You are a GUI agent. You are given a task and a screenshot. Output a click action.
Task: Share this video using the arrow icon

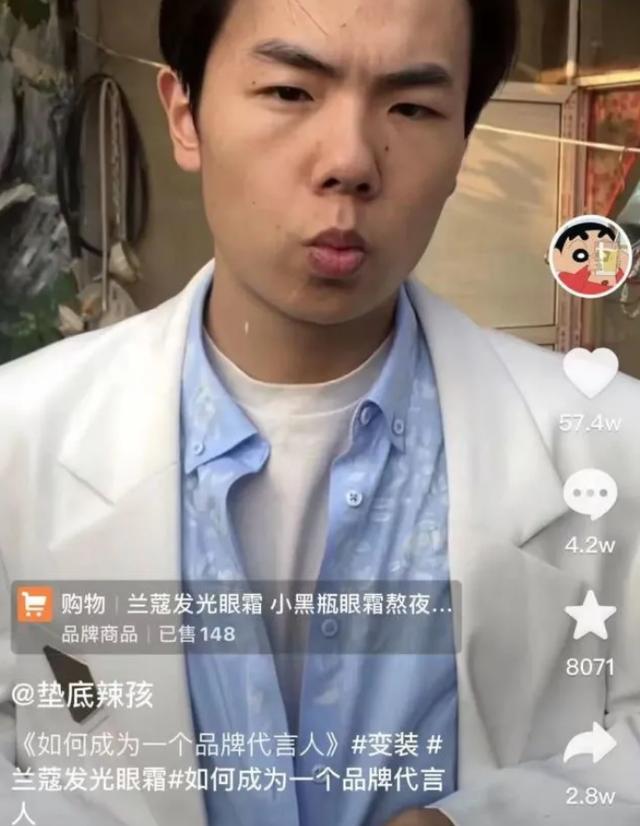pos(590,744)
